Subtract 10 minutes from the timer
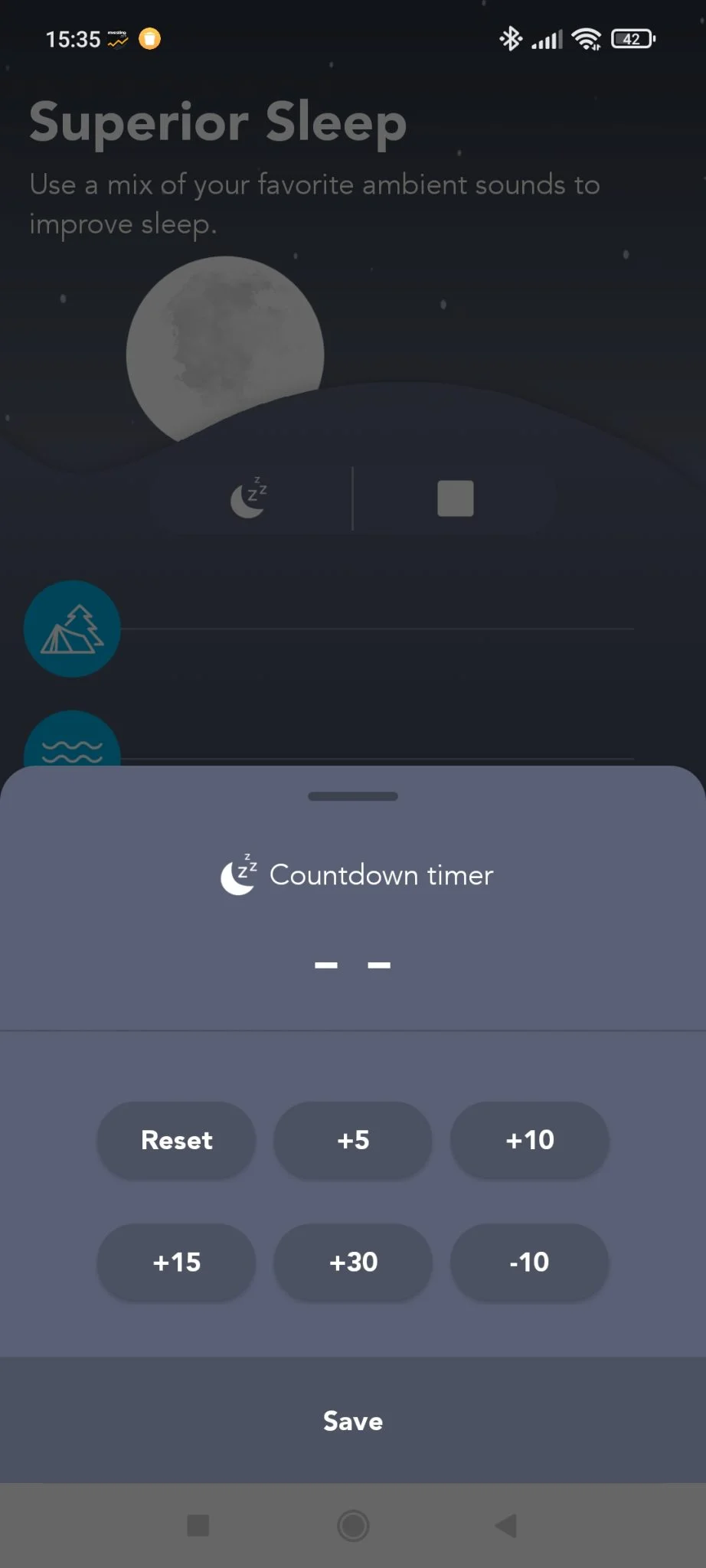 [x=529, y=1262]
